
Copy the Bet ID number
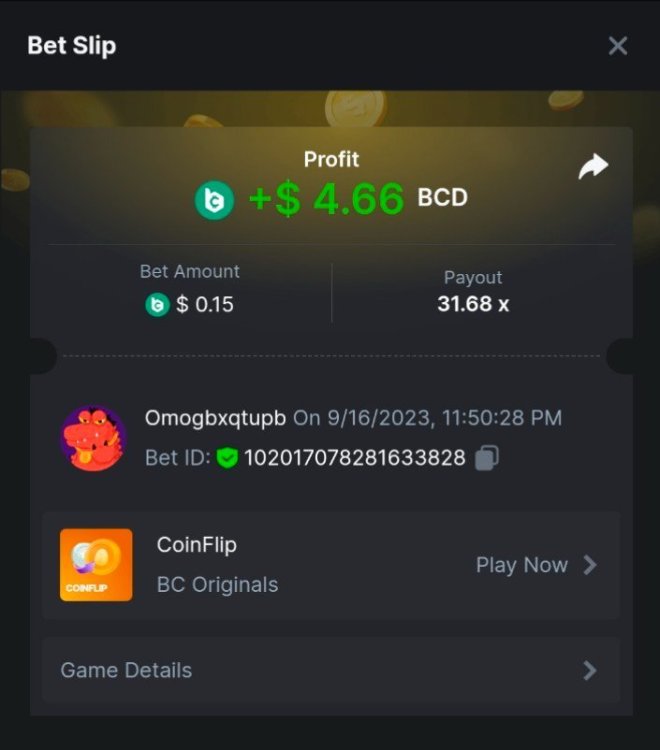(x=487, y=458)
